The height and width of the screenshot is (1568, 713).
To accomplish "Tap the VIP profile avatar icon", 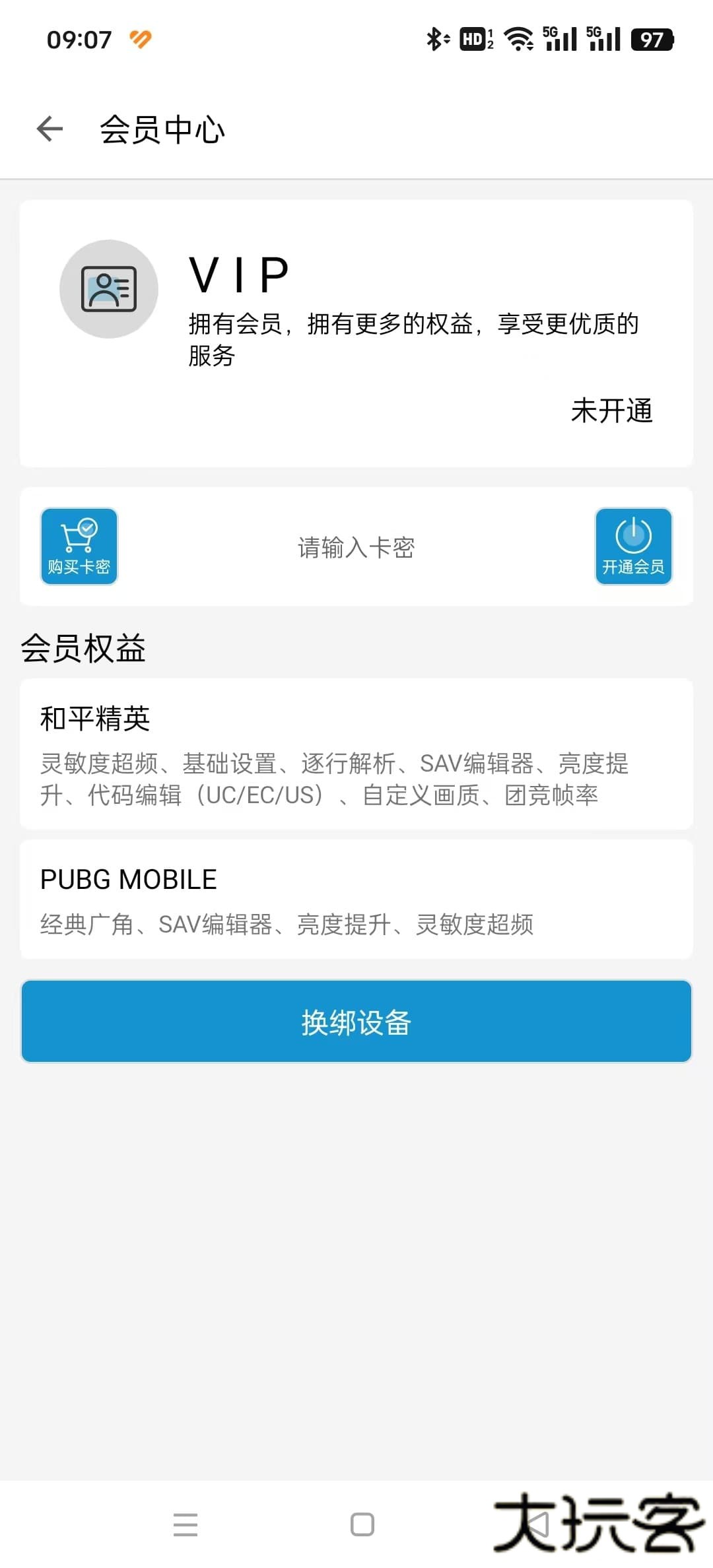I will [x=109, y=289].
